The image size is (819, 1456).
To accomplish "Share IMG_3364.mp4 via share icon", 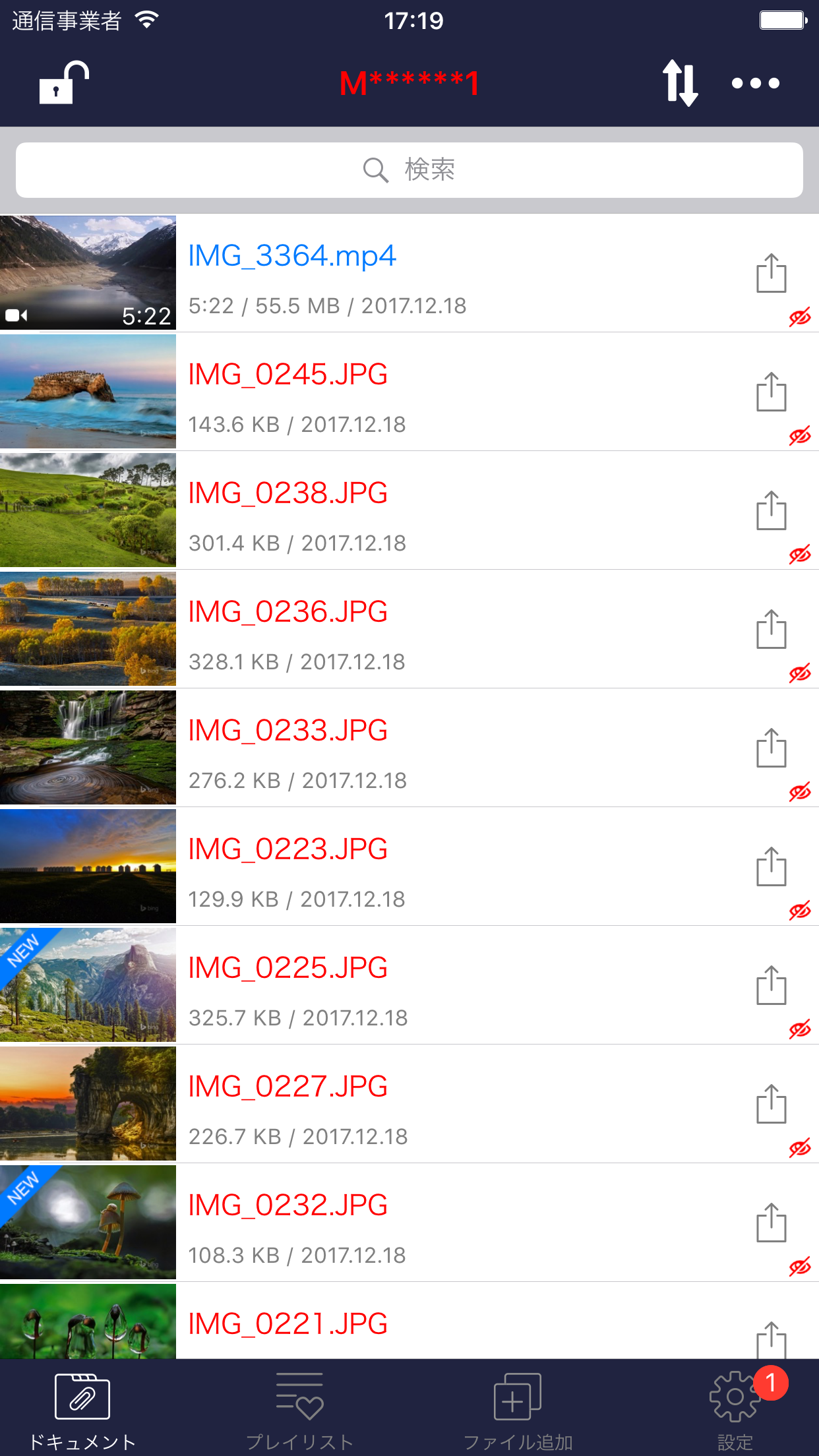I will click(x=771, y=273).
